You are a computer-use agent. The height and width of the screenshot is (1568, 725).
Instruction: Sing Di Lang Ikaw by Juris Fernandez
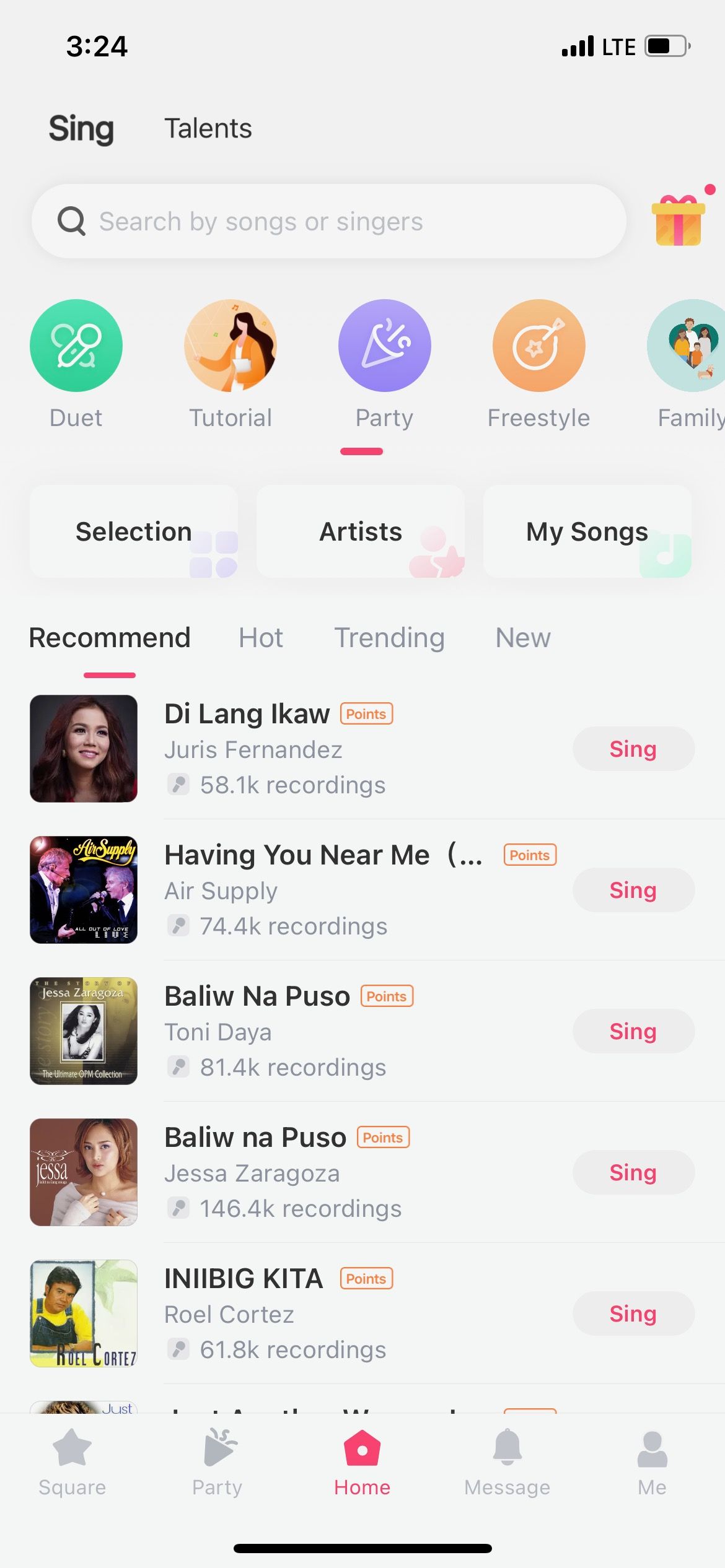[633, 749]
